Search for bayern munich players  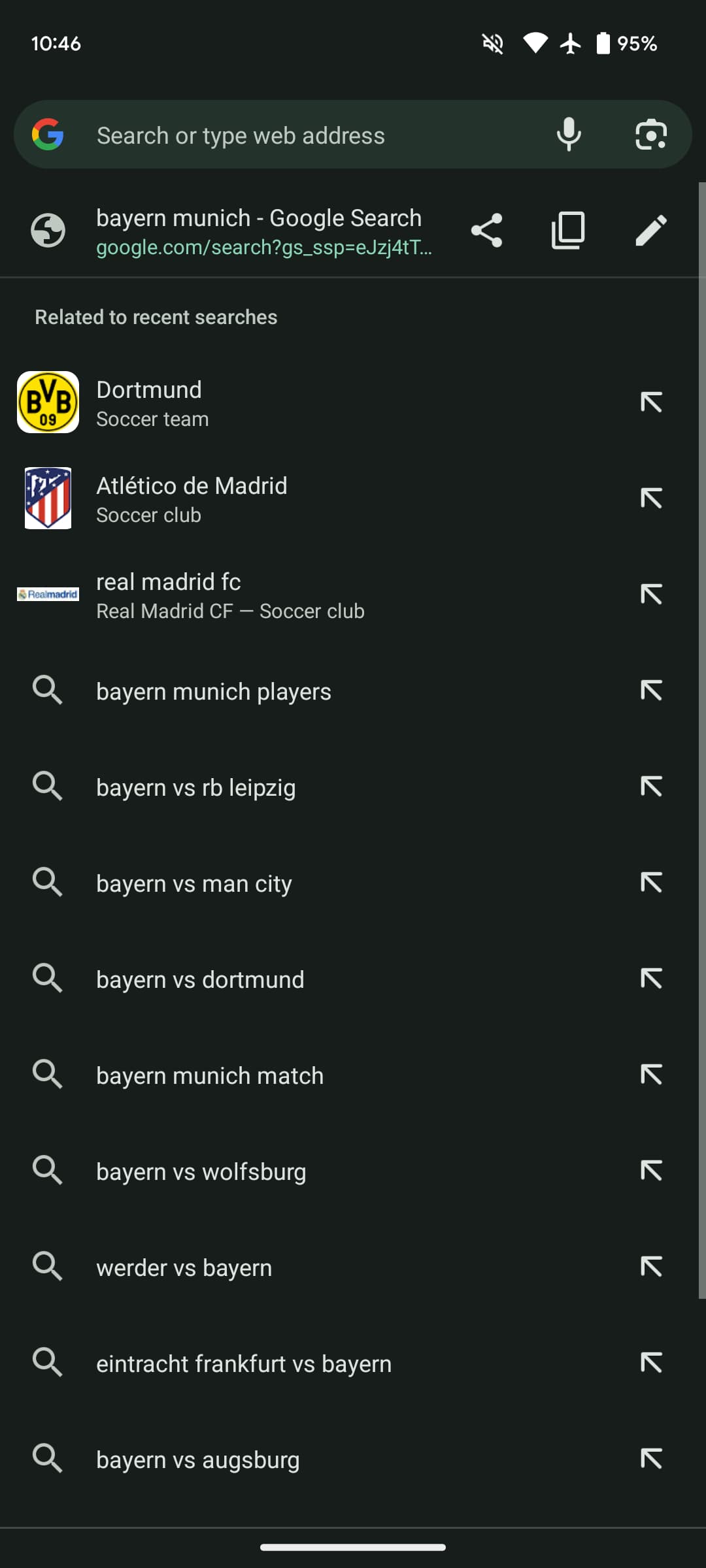pyautogui.click(x=261, y=691)
